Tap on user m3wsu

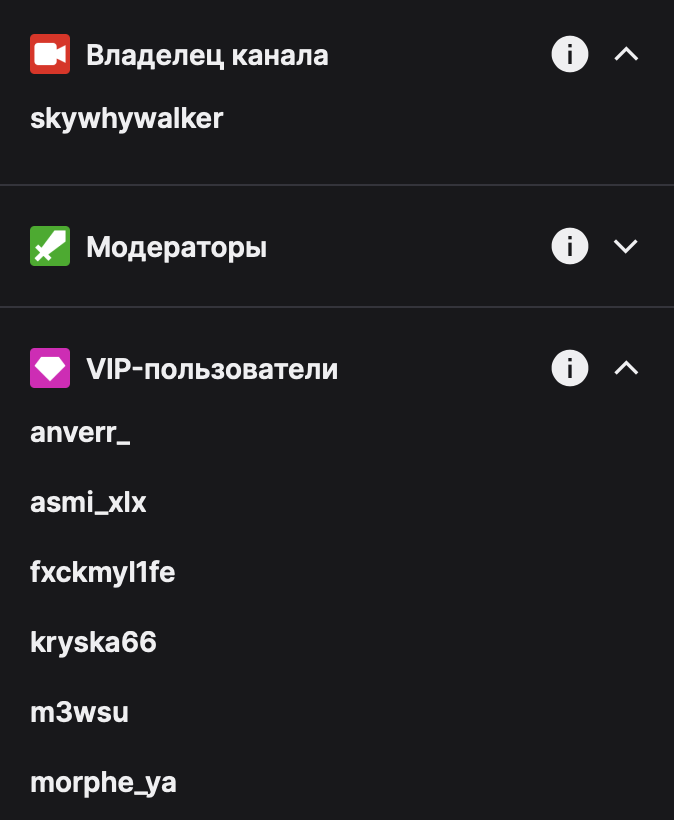click(x=79, y=712)
